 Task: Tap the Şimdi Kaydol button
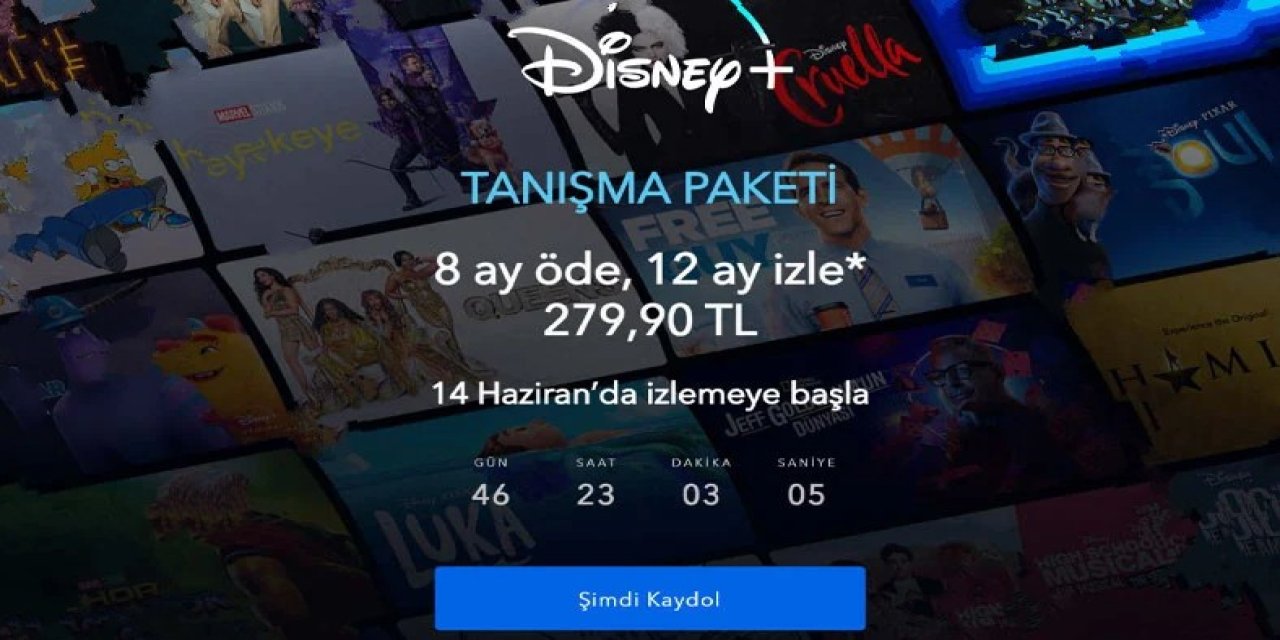point(649,599)
